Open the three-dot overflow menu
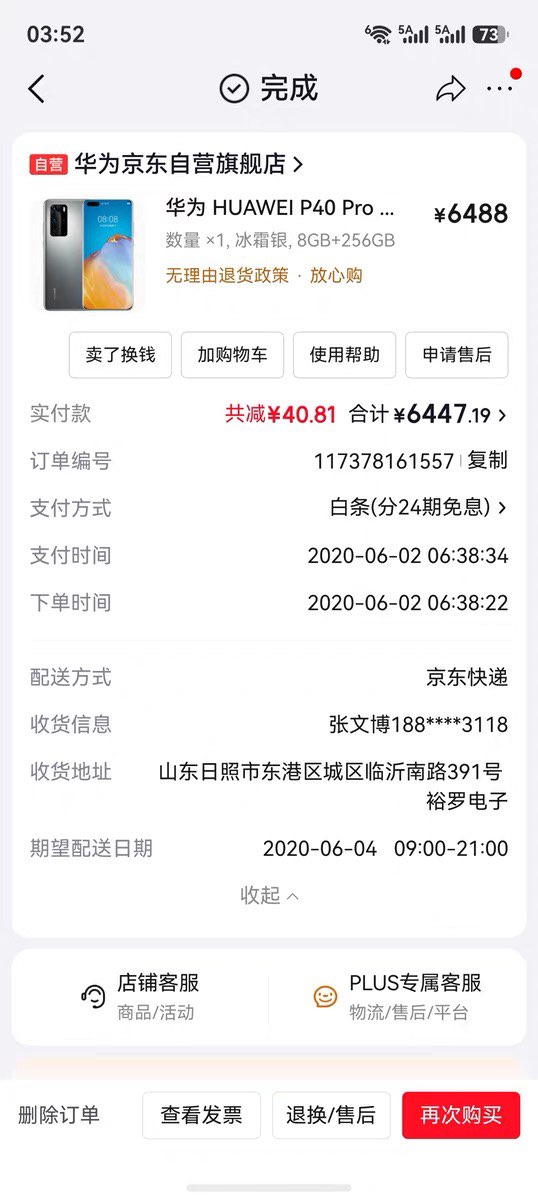 coord(499,89)
